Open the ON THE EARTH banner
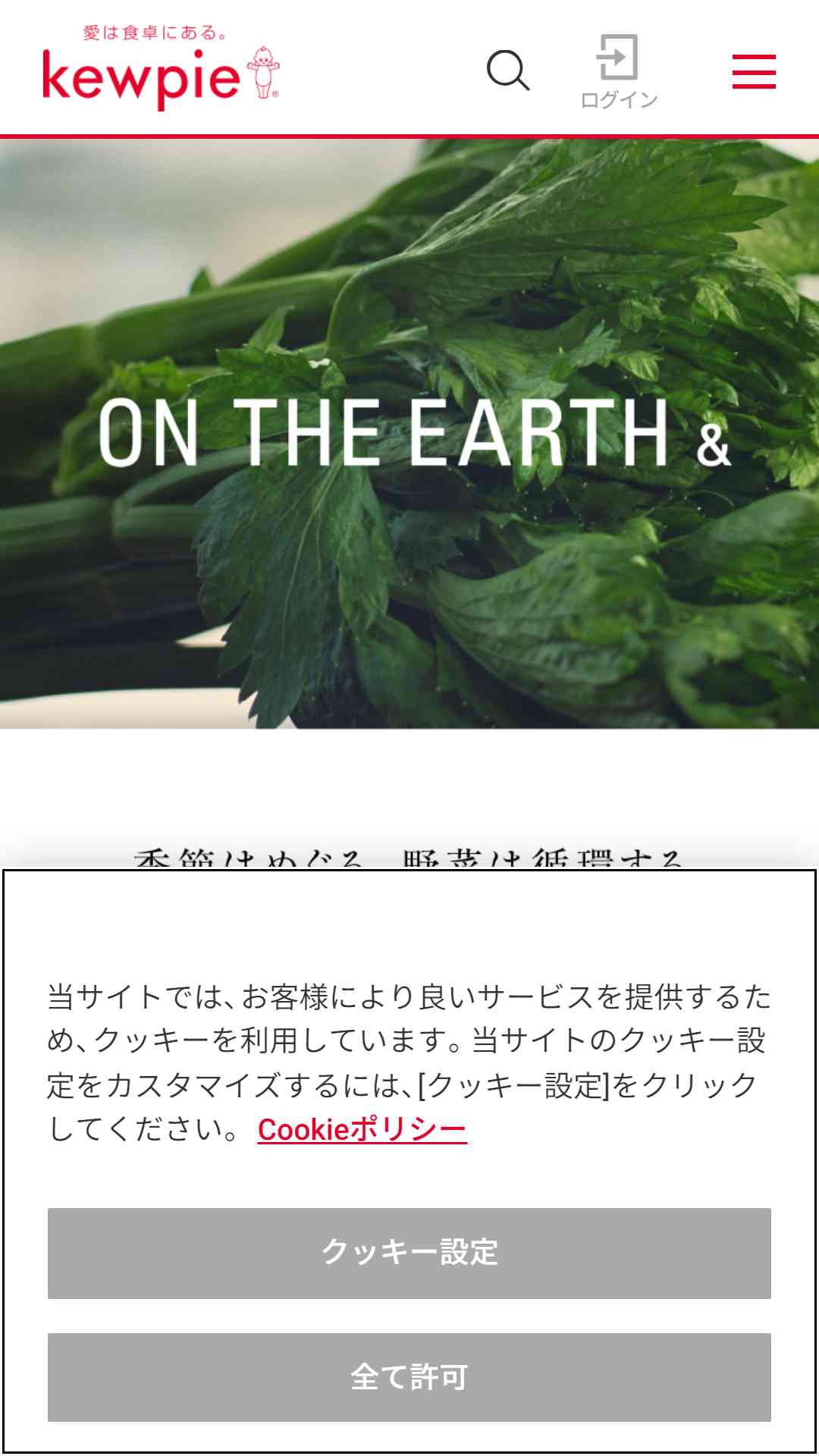 pos(409,432)
